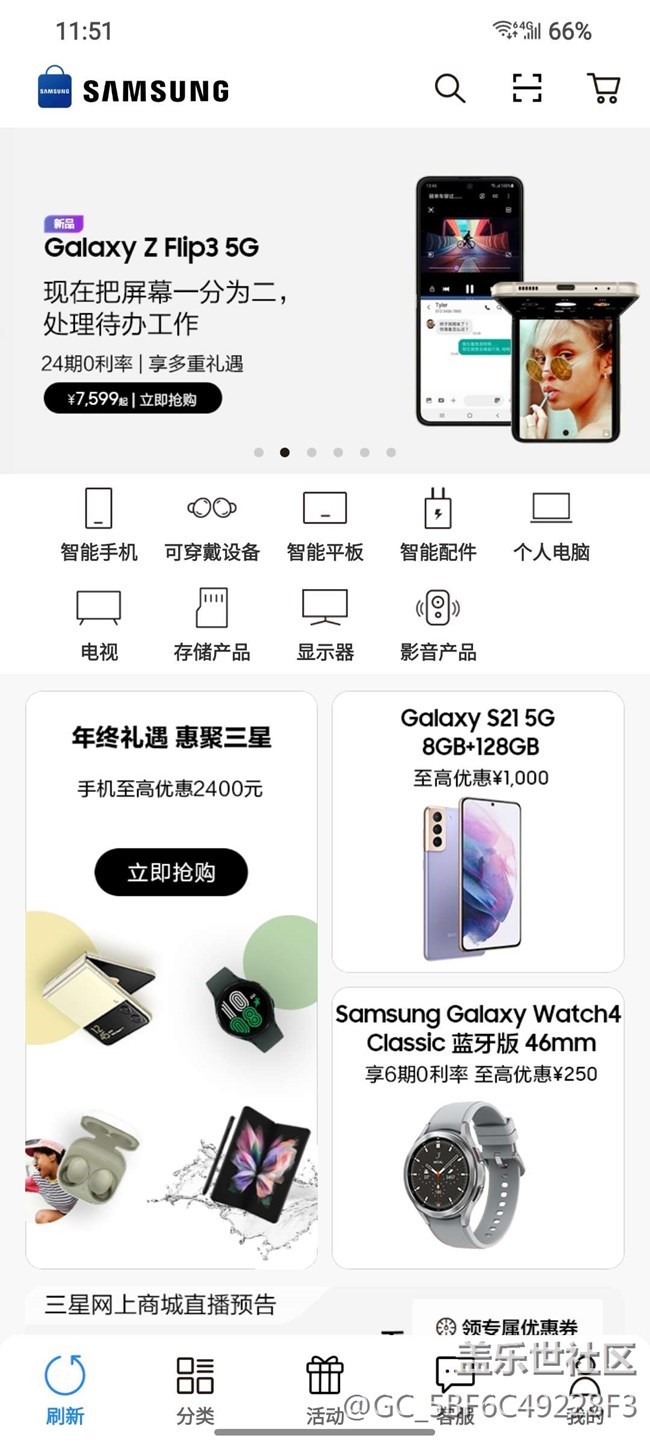This screenshot has height=1444, width=650.
Task: Tap the 刷新 tab in the bottom bar
Action: (x=65, y=1389)
